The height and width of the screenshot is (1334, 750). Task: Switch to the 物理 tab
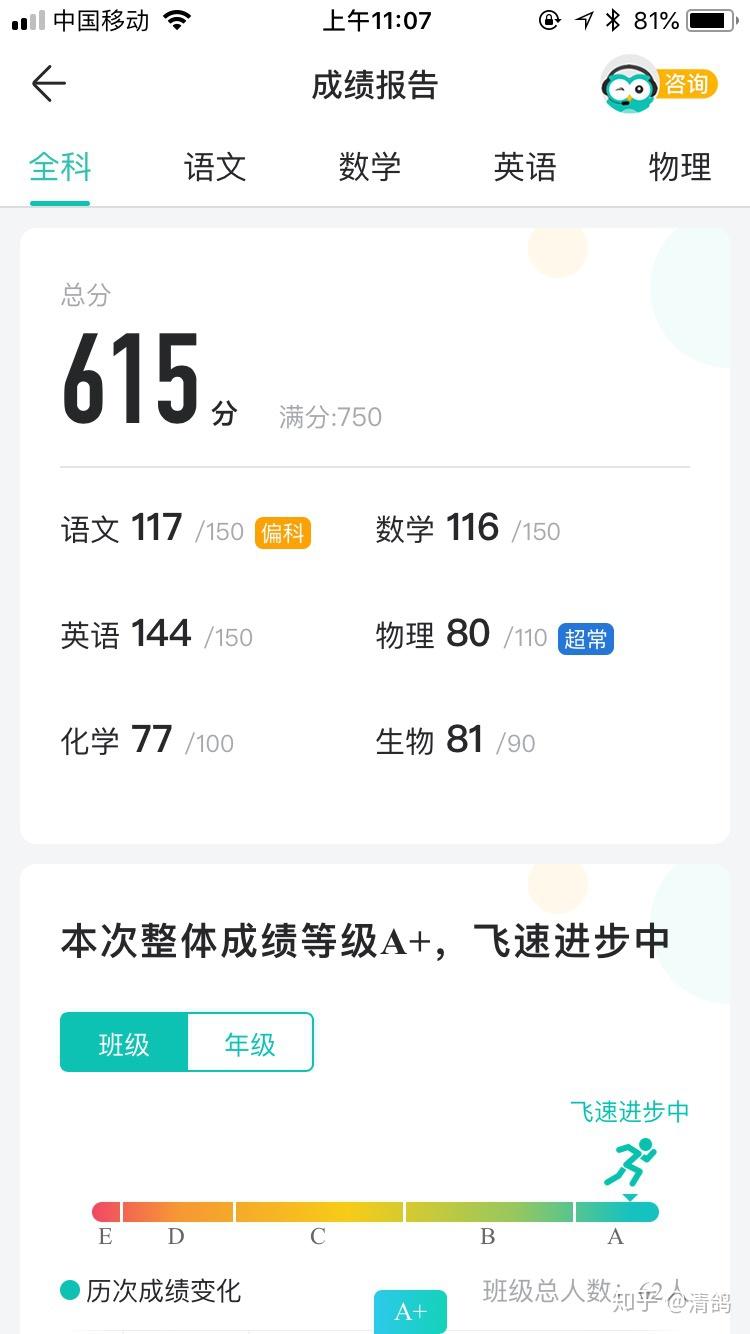click(679, 167)
